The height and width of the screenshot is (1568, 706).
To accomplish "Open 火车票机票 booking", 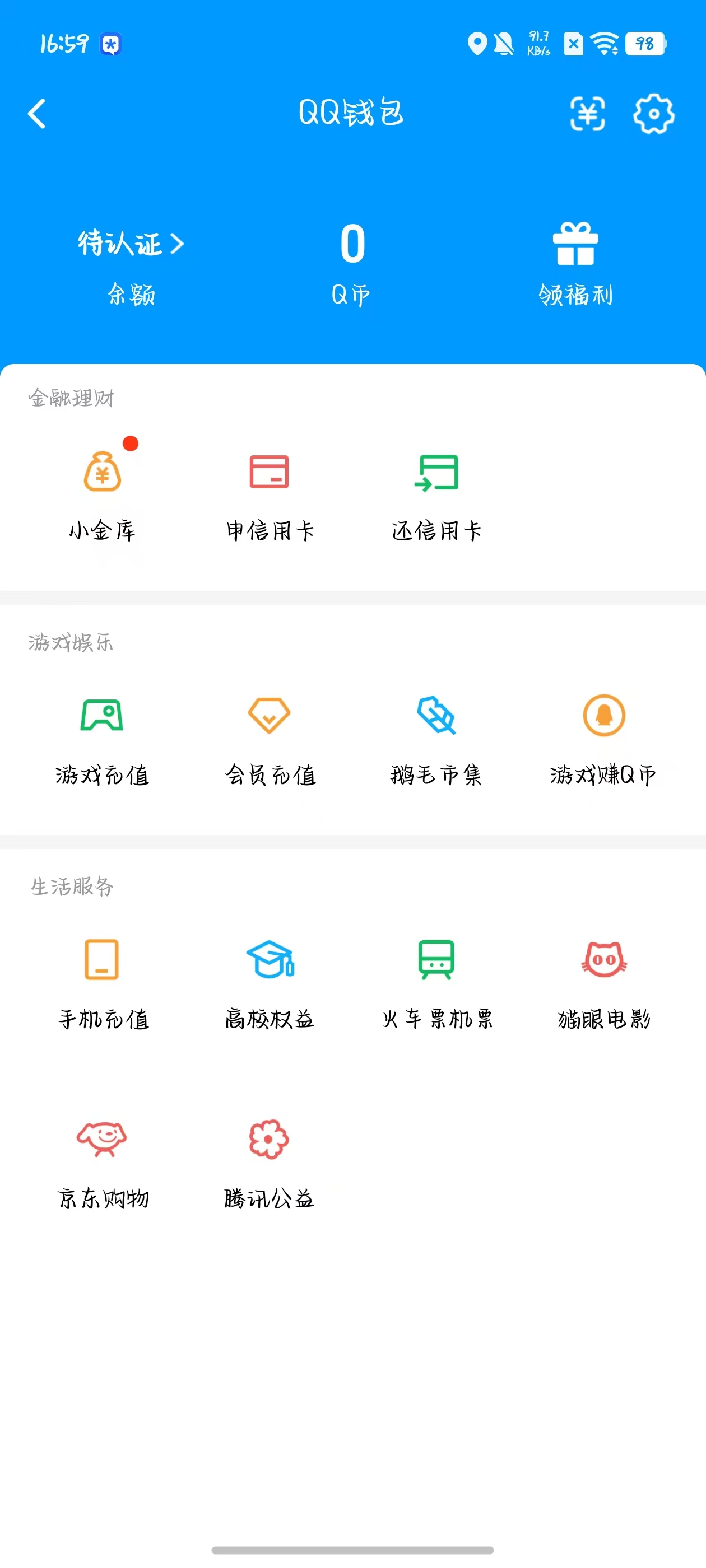I will pos(436,982).
